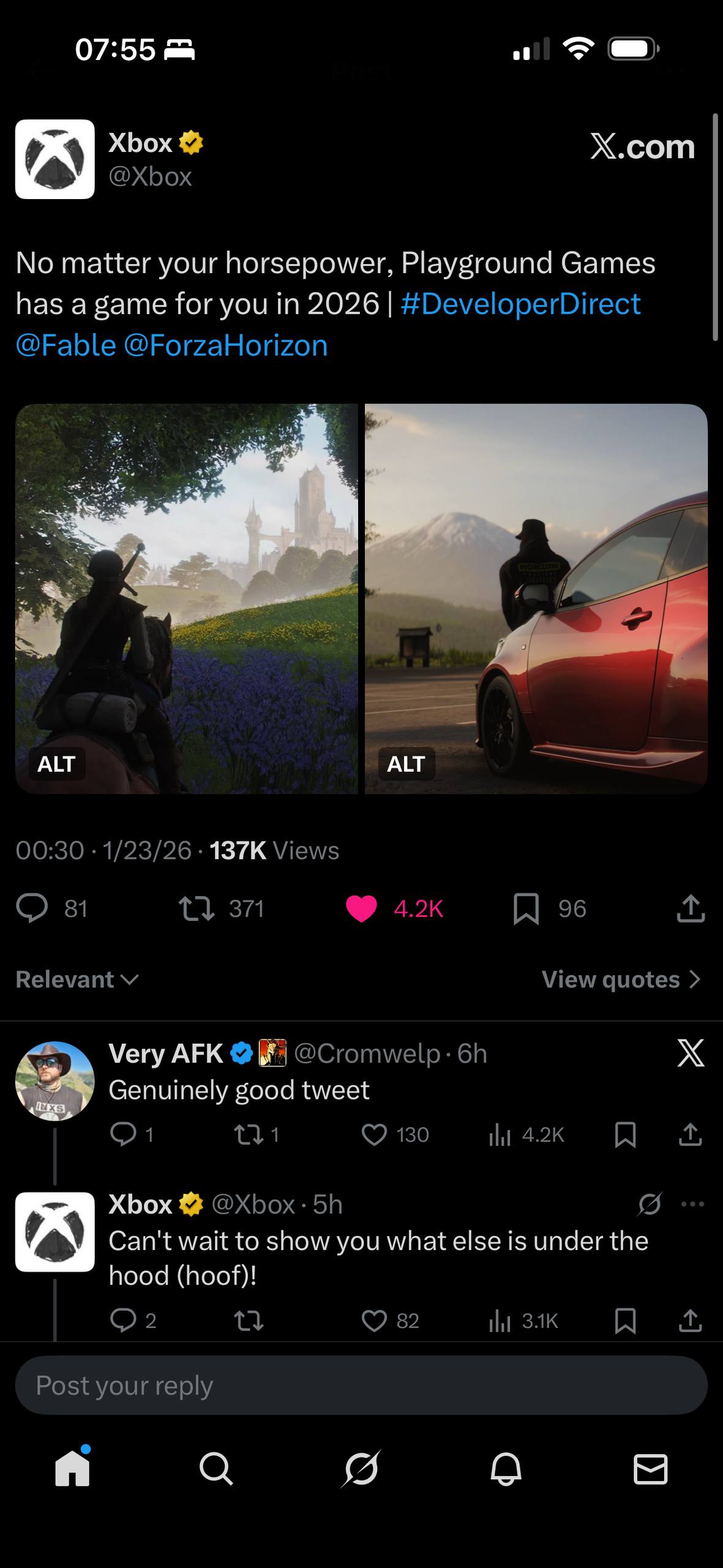
Task: Reply to the main Xbox post
Action: [32, 908]
